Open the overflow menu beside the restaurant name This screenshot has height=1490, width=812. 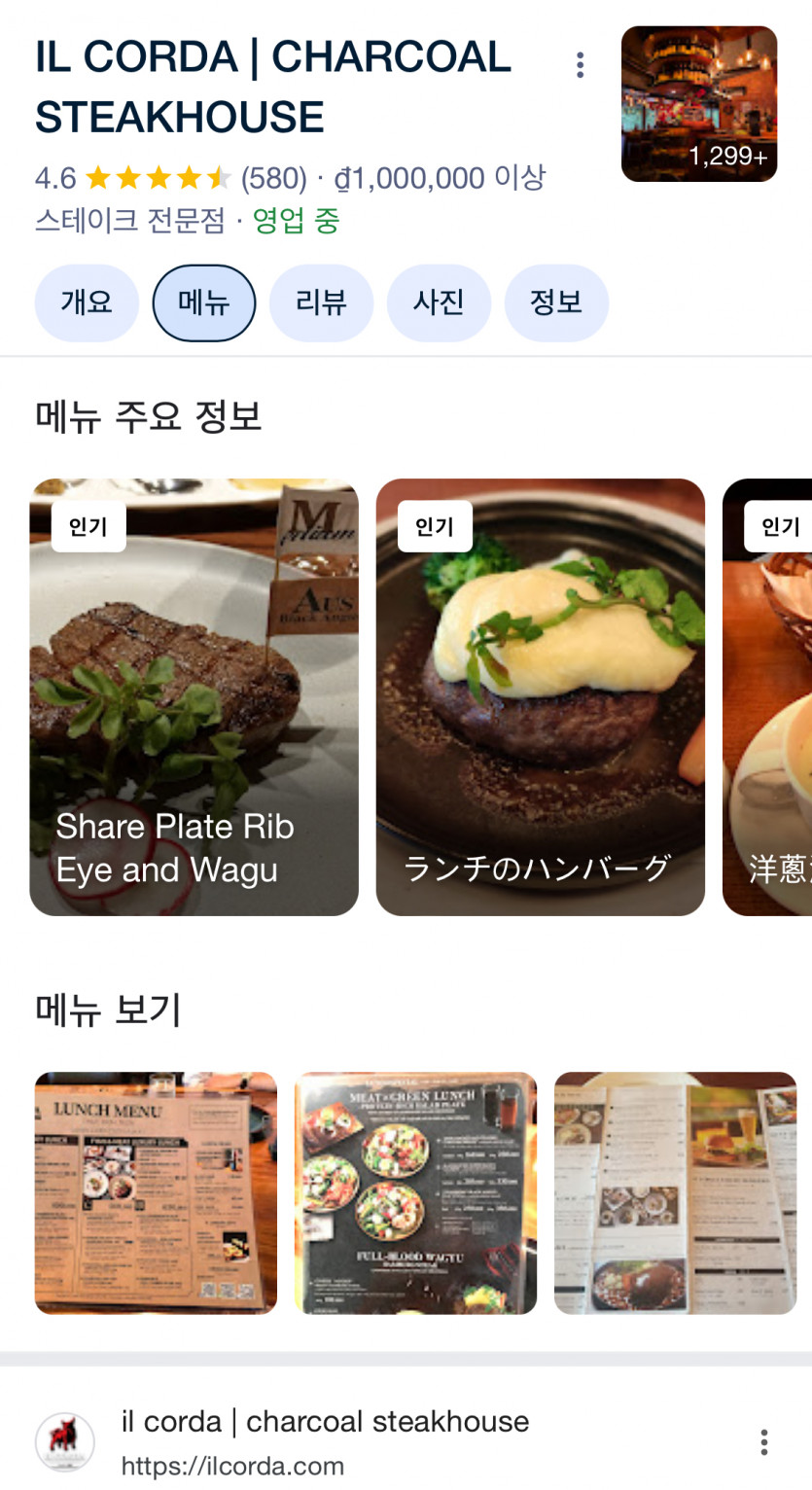[580, 65]
